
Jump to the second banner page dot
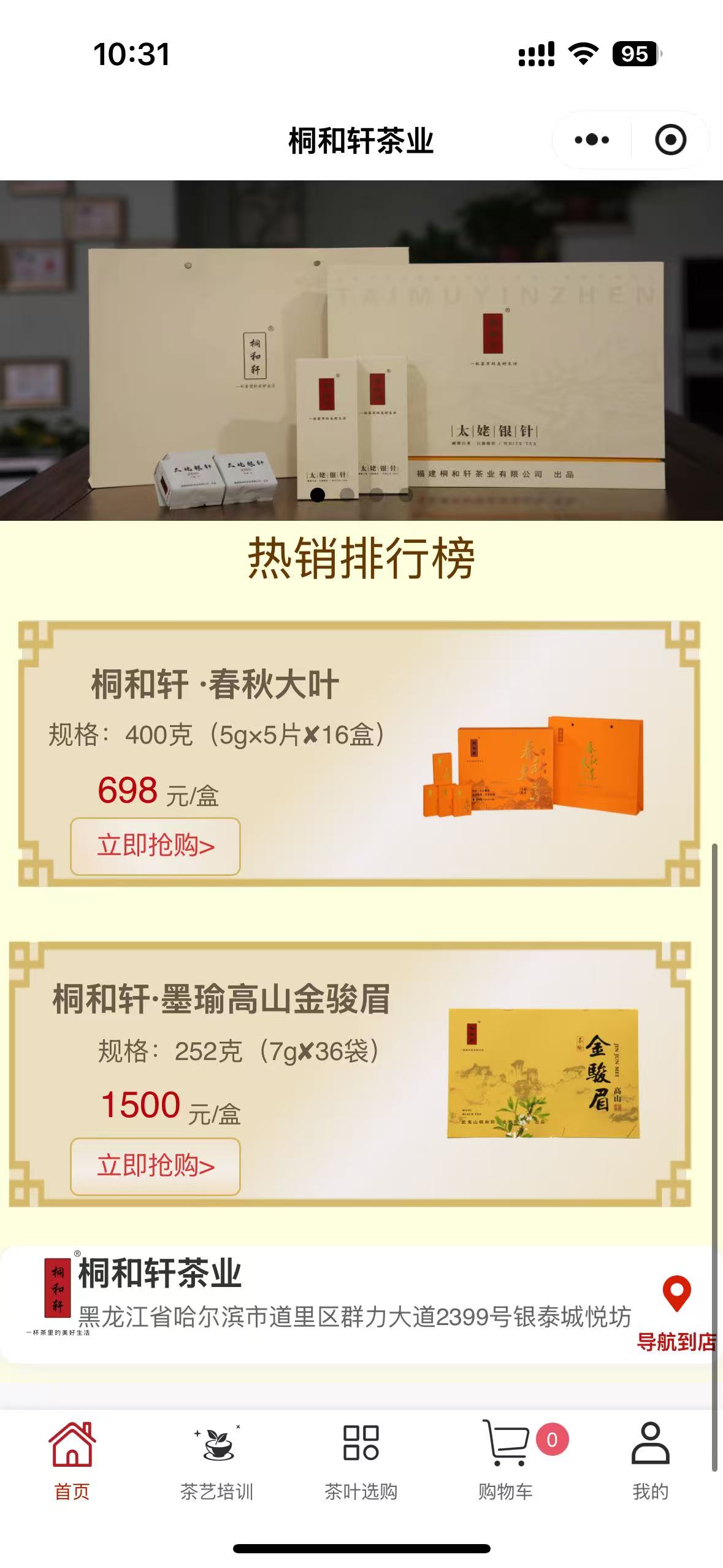click(347, 494)
